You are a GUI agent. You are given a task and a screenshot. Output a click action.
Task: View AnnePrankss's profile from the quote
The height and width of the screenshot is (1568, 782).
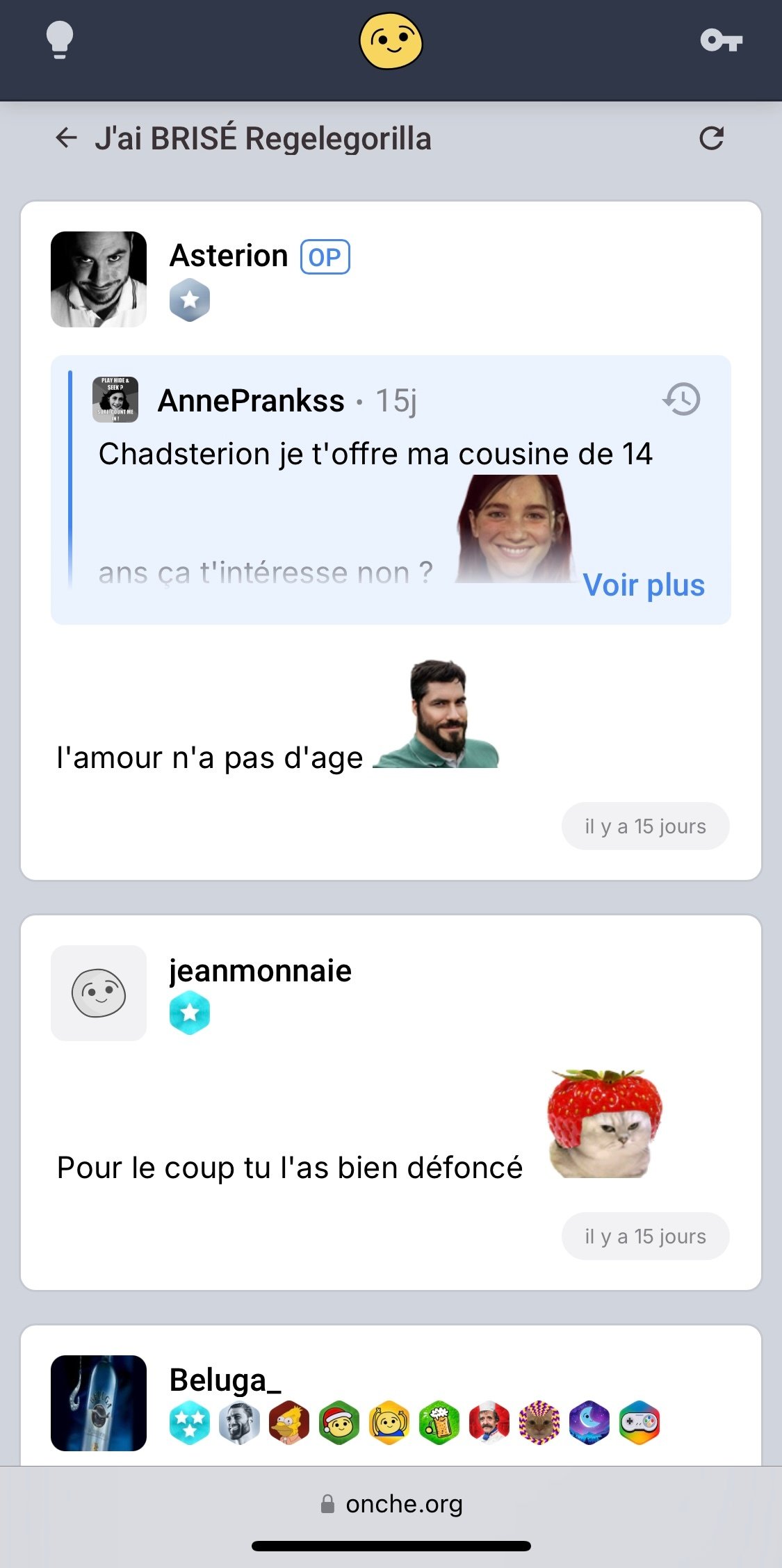pyautogui.click(x=251, y=400)
